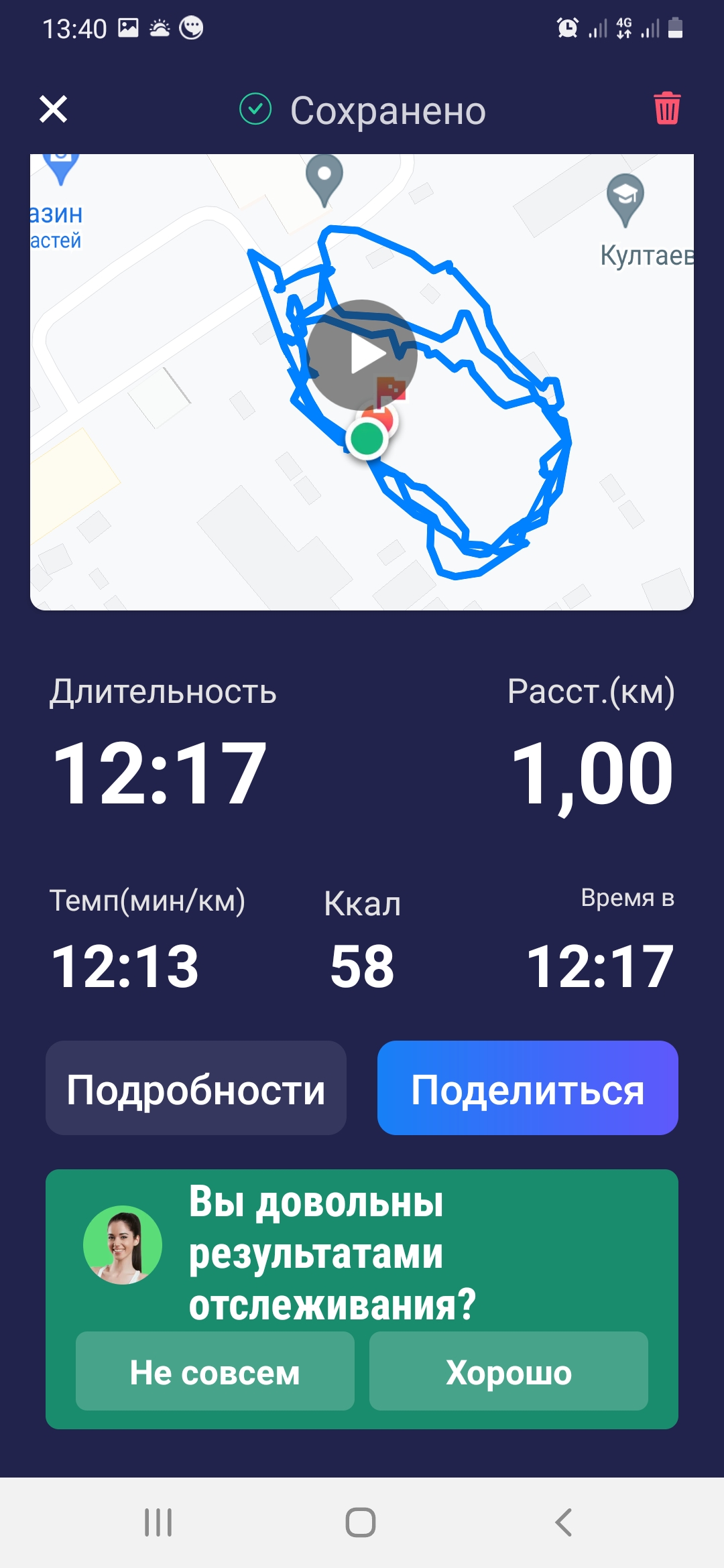
Task: Tap the Сохранено title text
Action: [387, 110]
